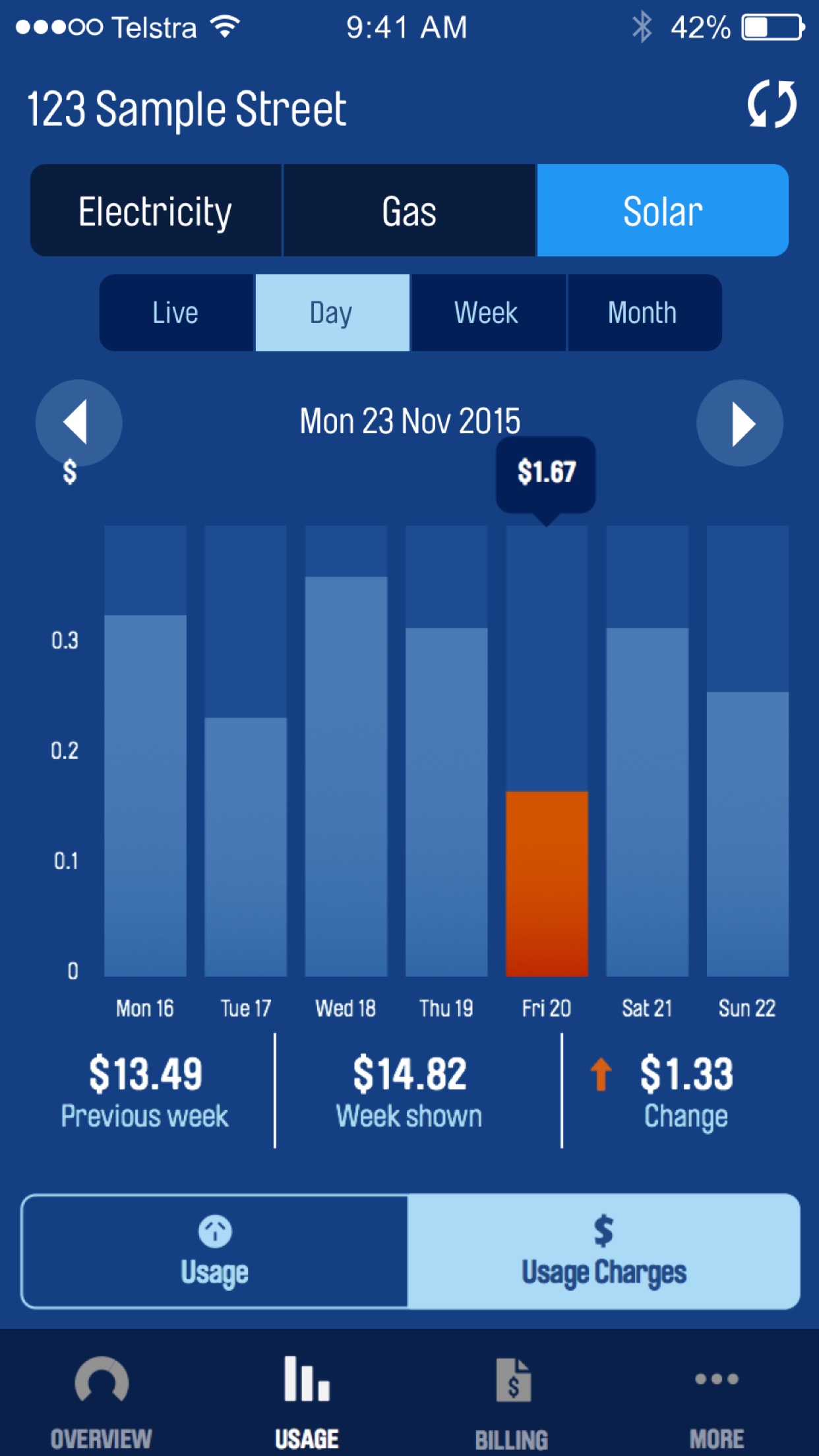819x1456 pixels.
Task: Select the Solar tab
Action: point(662,211)
